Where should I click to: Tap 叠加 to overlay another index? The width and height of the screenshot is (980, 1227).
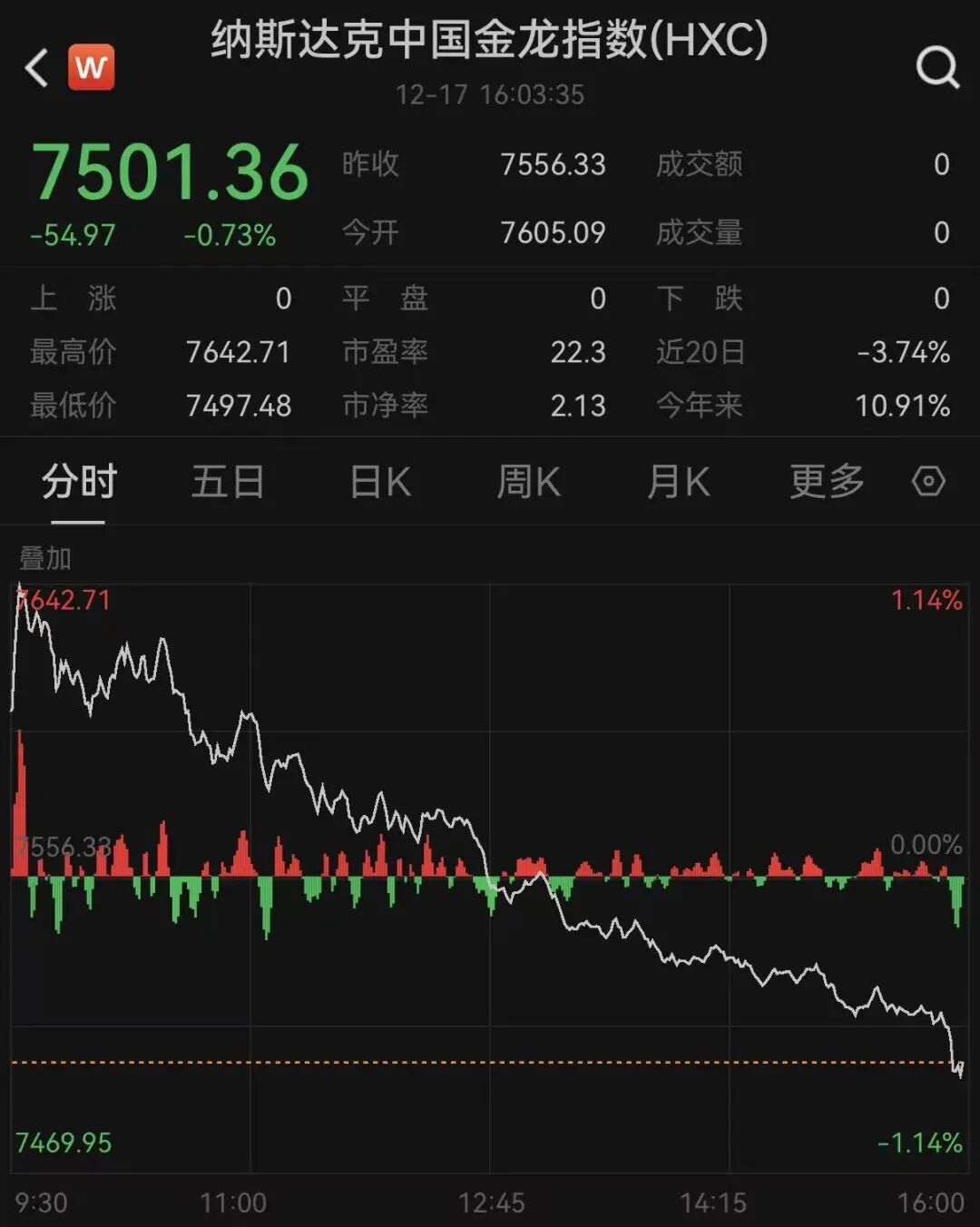pos(45,558)
